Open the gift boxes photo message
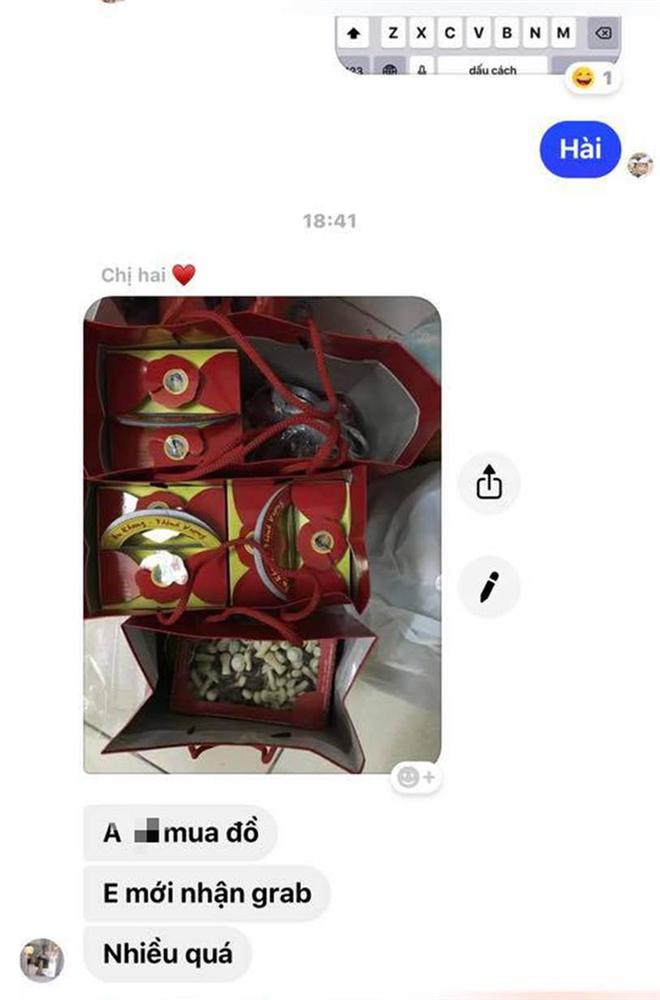660x1000 pixels. click(x=261, y=535)
